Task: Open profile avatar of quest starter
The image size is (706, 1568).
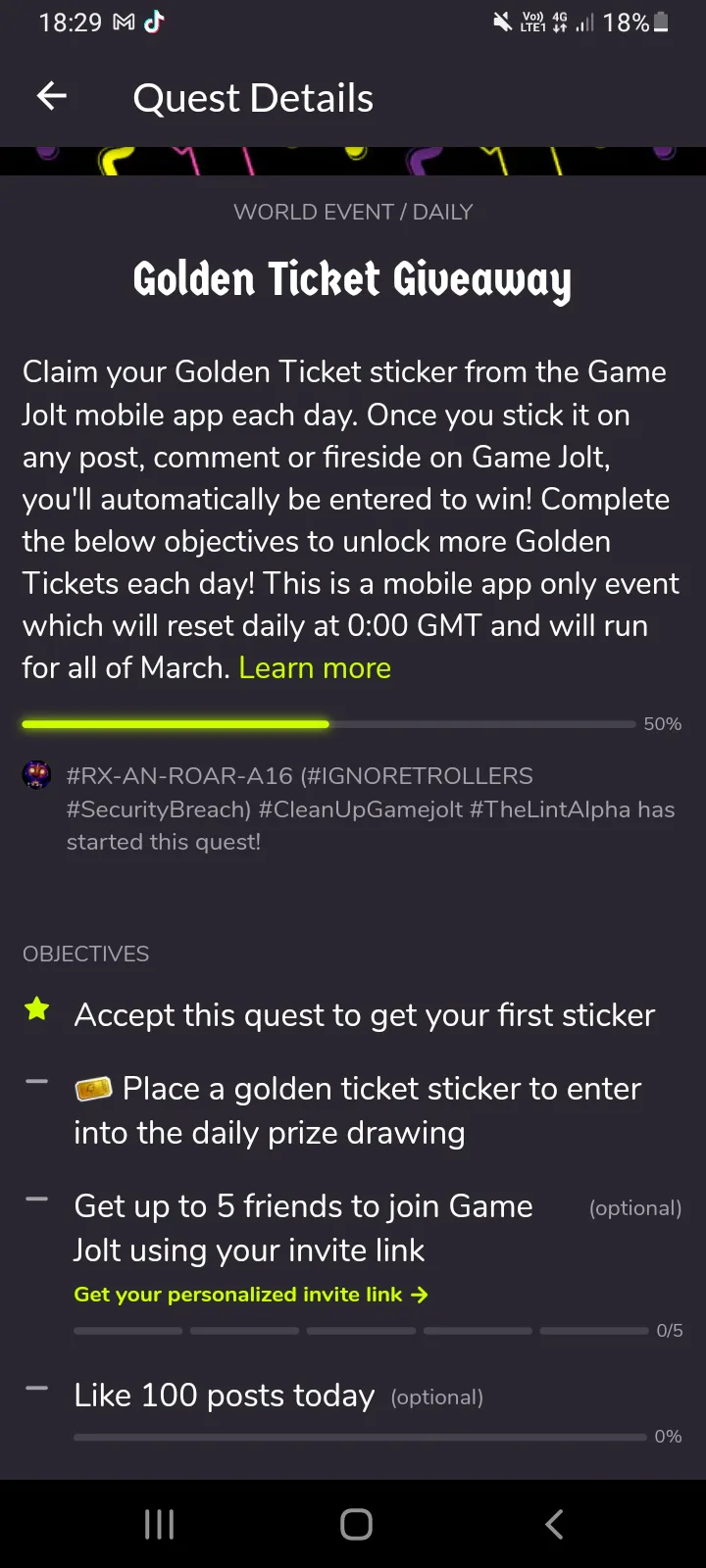Action: coord(37,776)
